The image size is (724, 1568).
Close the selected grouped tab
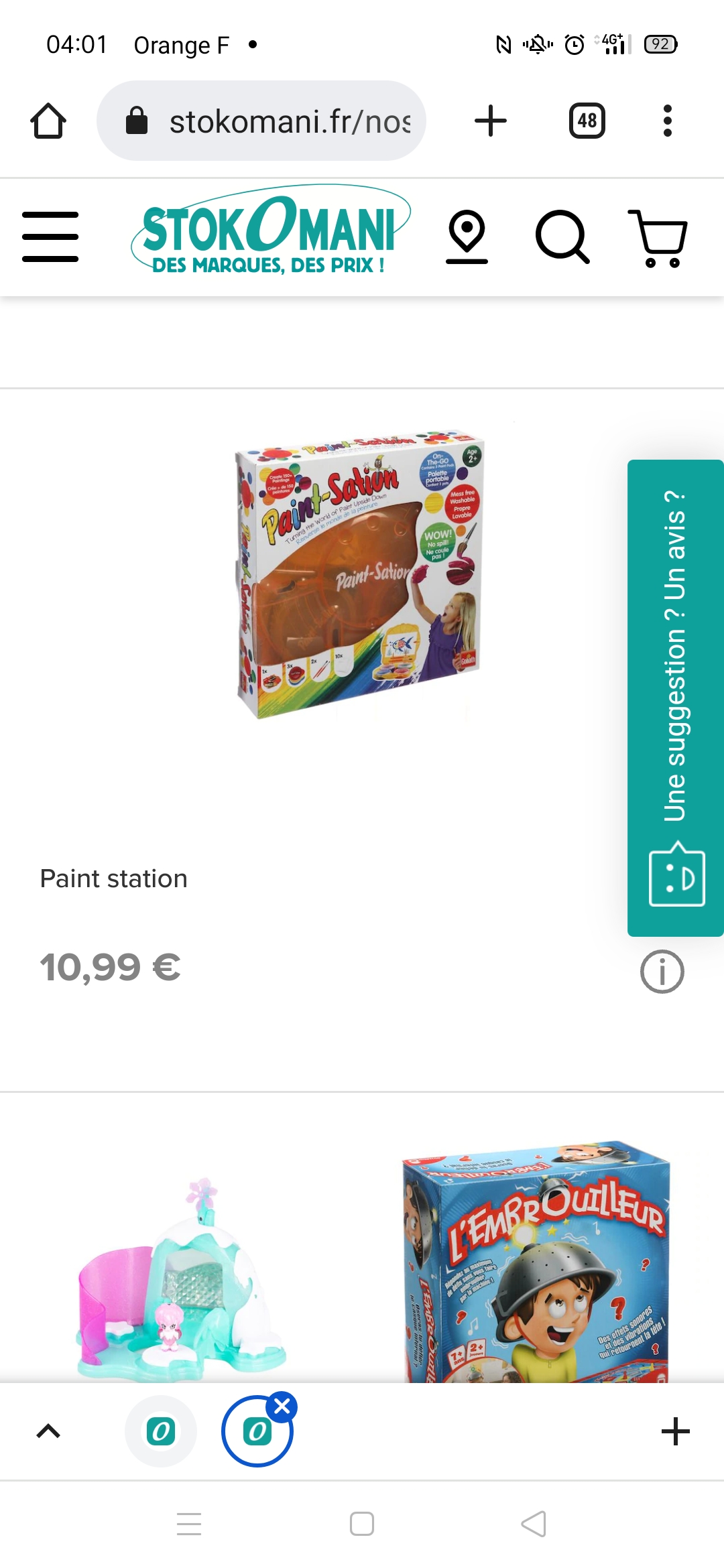click(282, 1407)
